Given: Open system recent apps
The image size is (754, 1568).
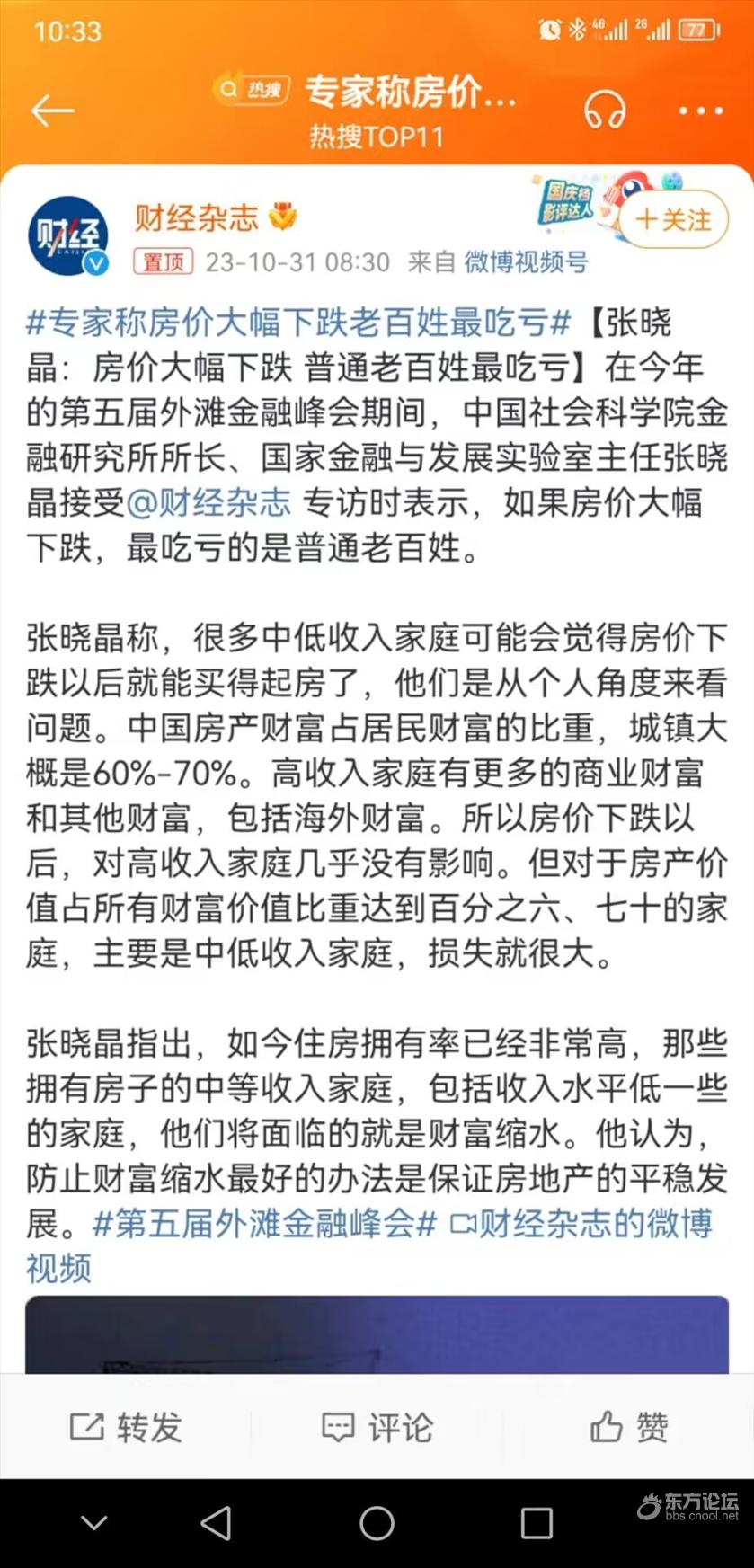Looking at the screenshot, I should [537, 1523].
